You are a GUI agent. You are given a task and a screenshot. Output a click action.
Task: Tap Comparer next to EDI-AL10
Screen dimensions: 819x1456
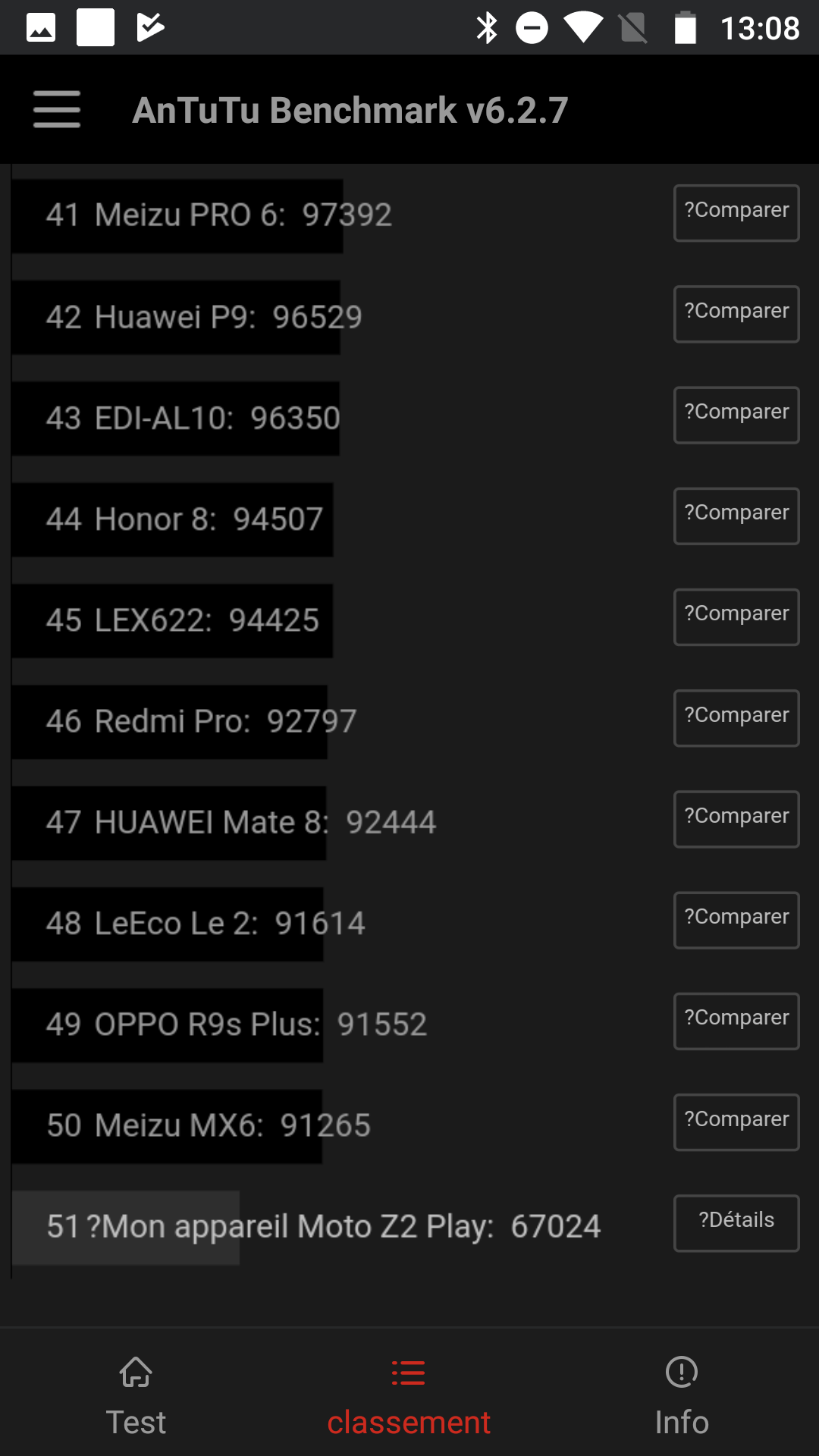(736, 415)
